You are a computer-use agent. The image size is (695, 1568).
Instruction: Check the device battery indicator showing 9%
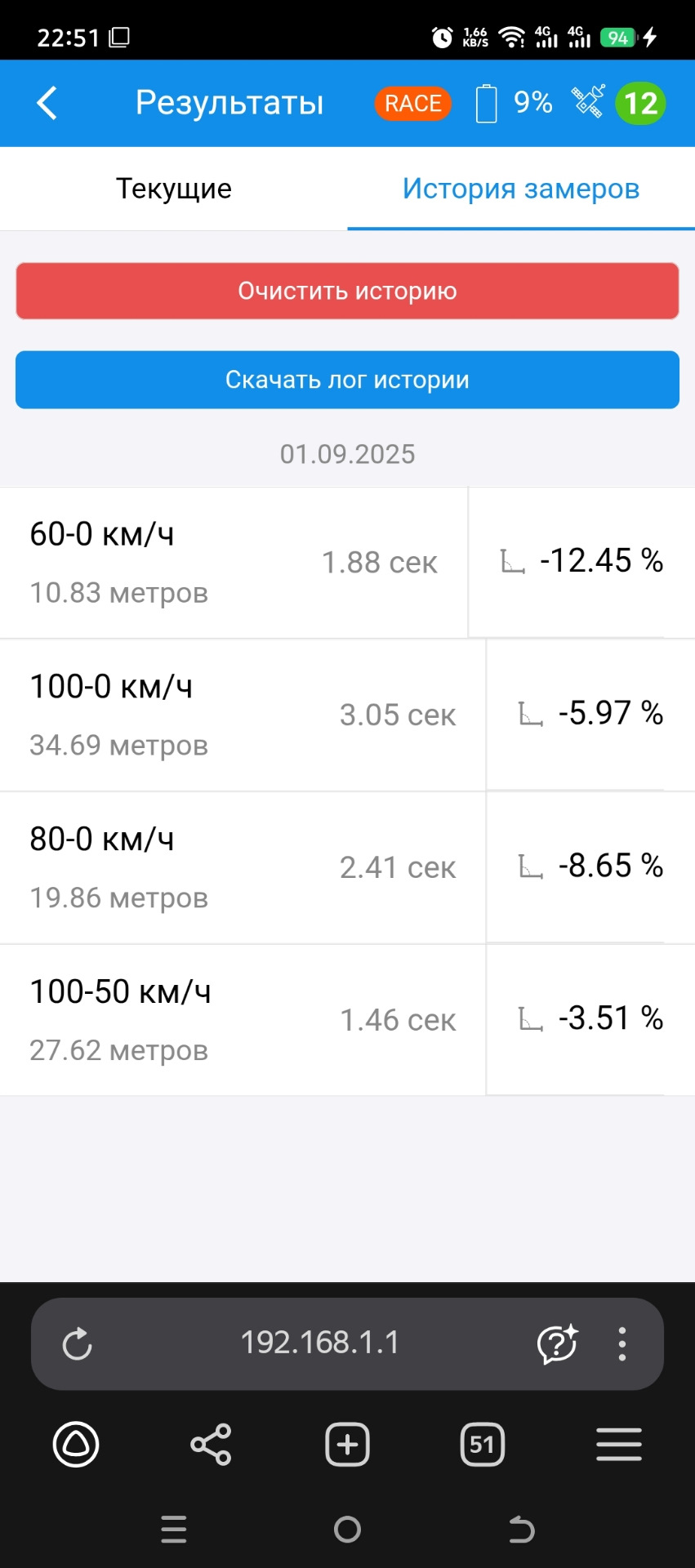pos(513,103)
